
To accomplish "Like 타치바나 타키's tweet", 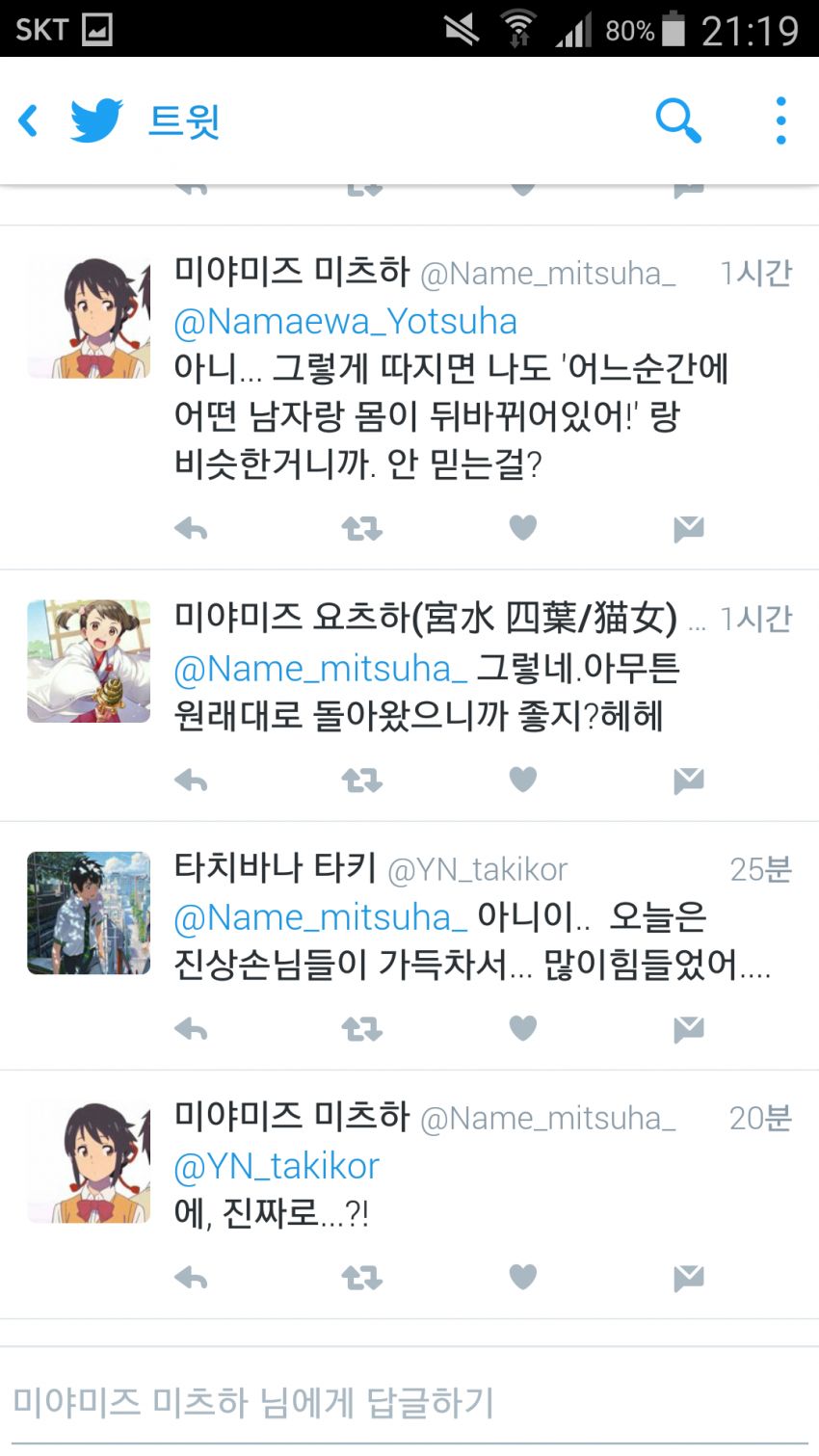I will [522, 1029].
